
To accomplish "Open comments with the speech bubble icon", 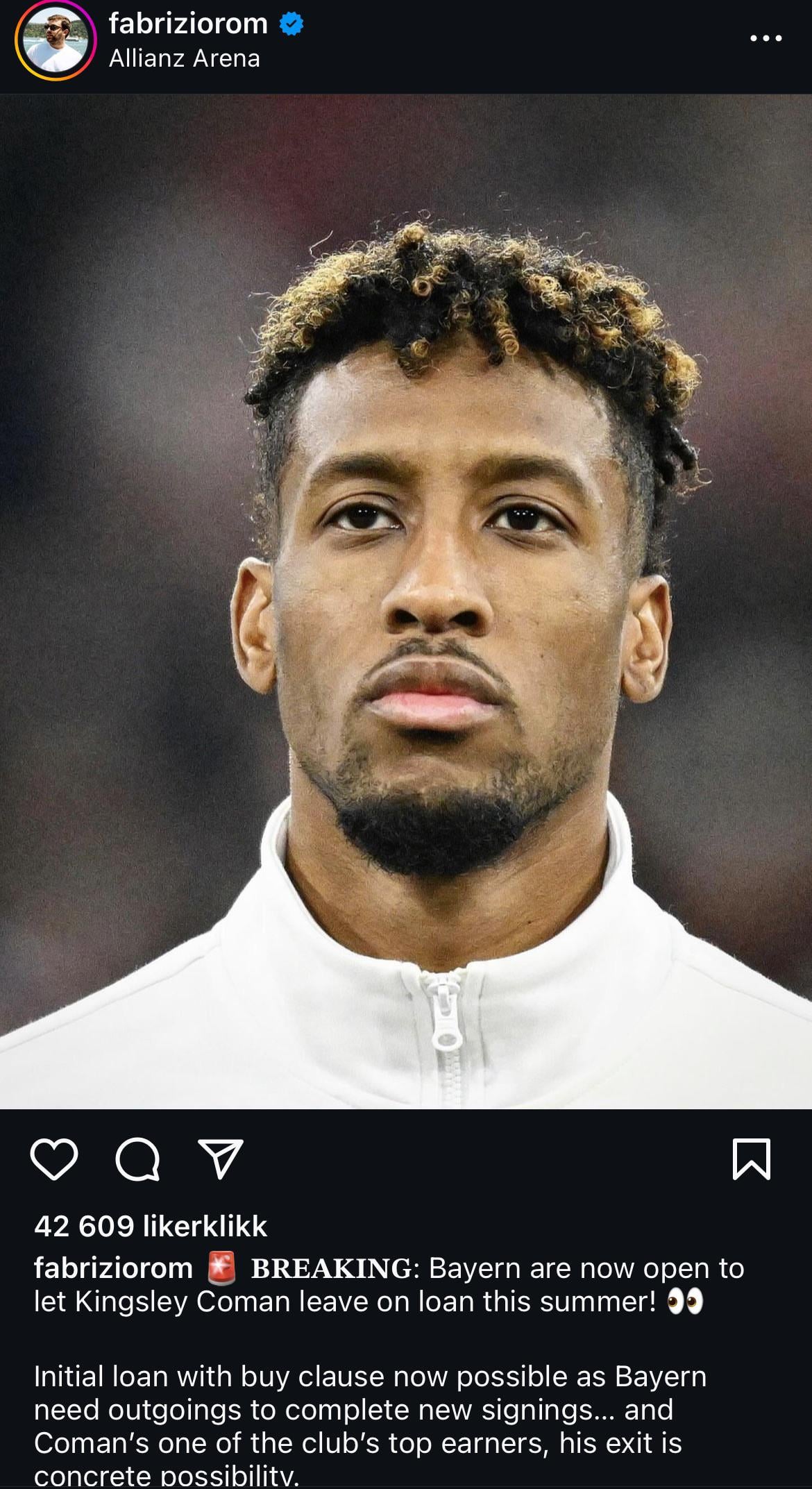I will pos(137,1160).
